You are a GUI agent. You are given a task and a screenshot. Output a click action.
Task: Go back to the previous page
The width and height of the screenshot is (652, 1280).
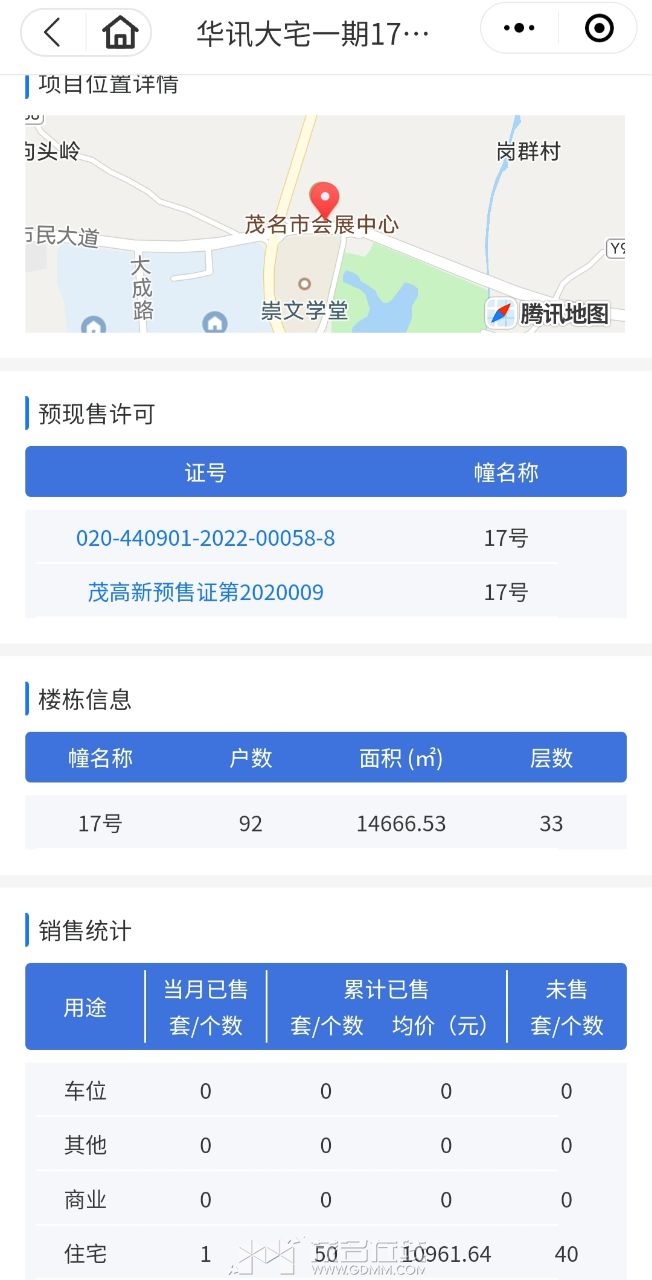(53, 32)
